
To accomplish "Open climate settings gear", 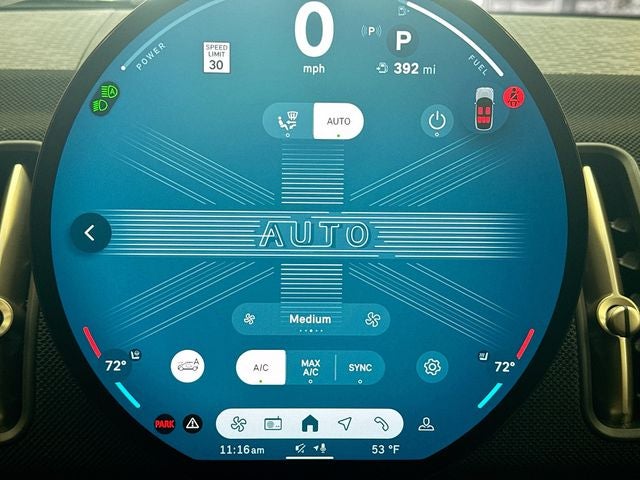I will point(432,367).
